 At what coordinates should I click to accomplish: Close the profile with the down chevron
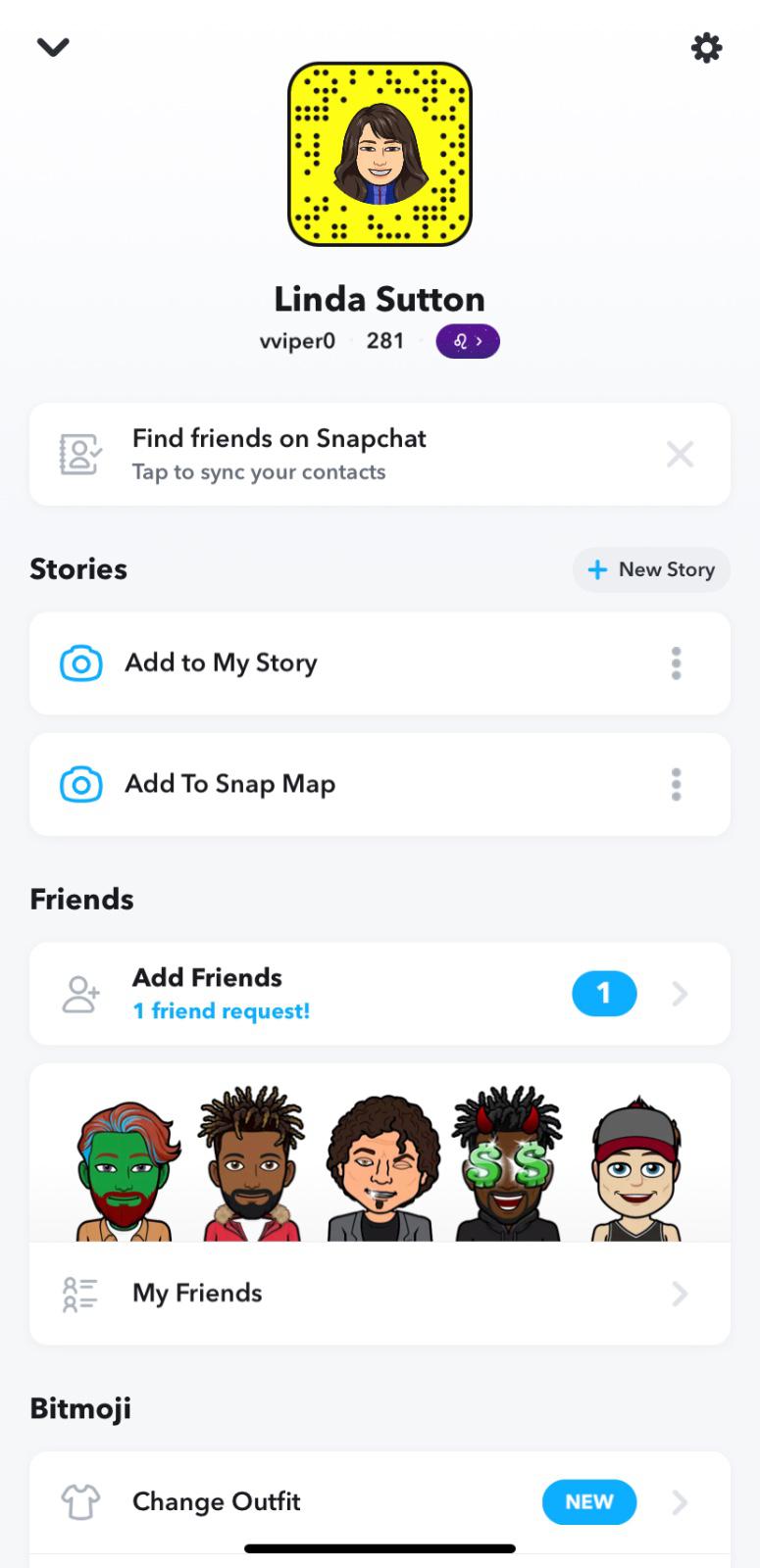(53, 47)
